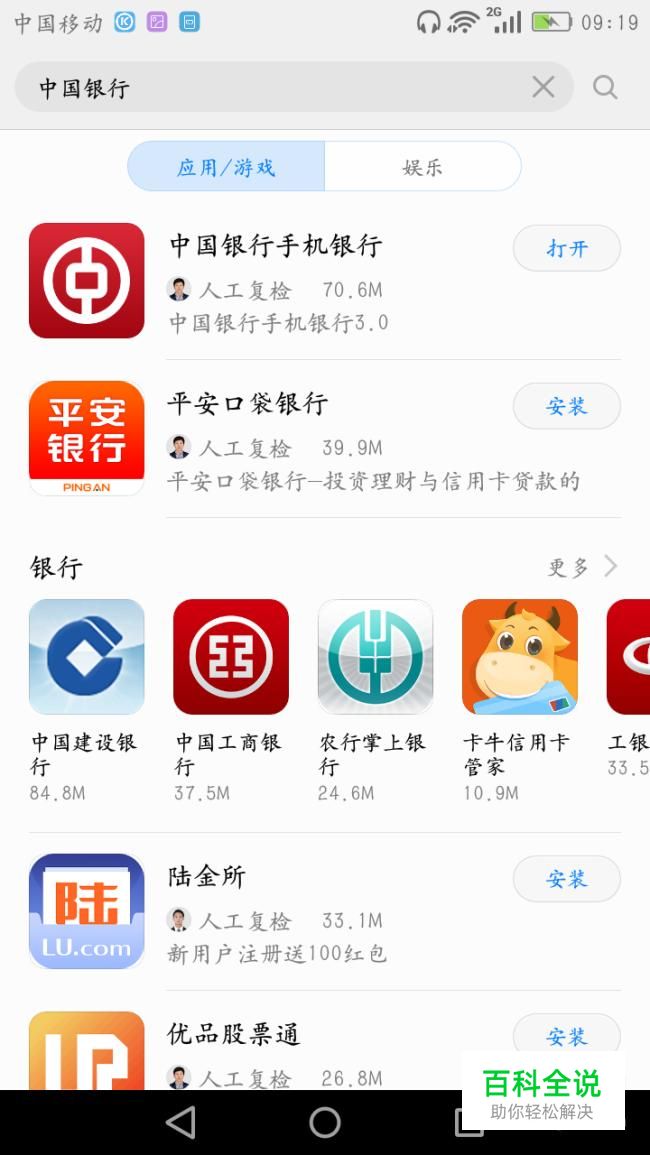Switch to the 娱乐 tab
This screenshot has height=1155, width=650.
point(422,166)
